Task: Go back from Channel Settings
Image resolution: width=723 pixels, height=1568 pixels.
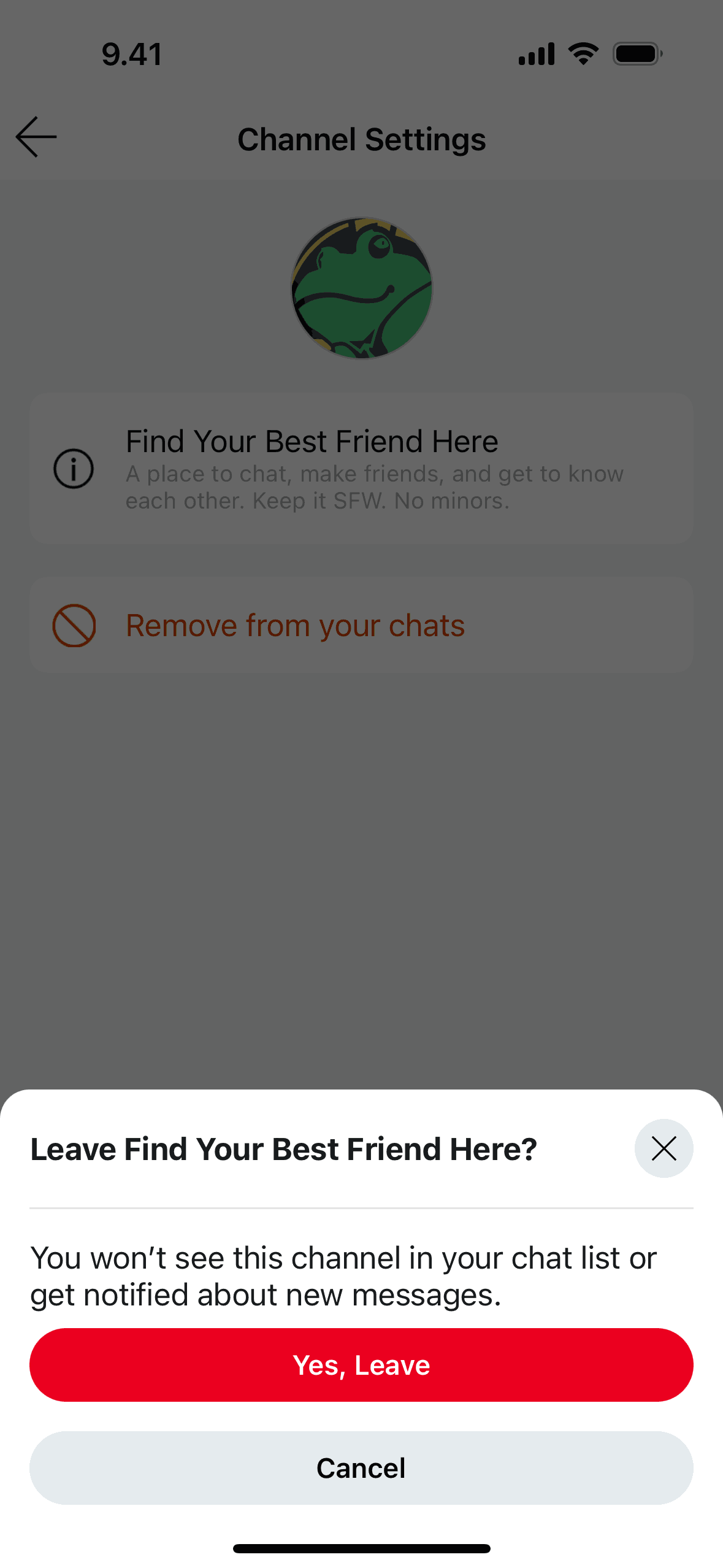Action: point(36,137)
